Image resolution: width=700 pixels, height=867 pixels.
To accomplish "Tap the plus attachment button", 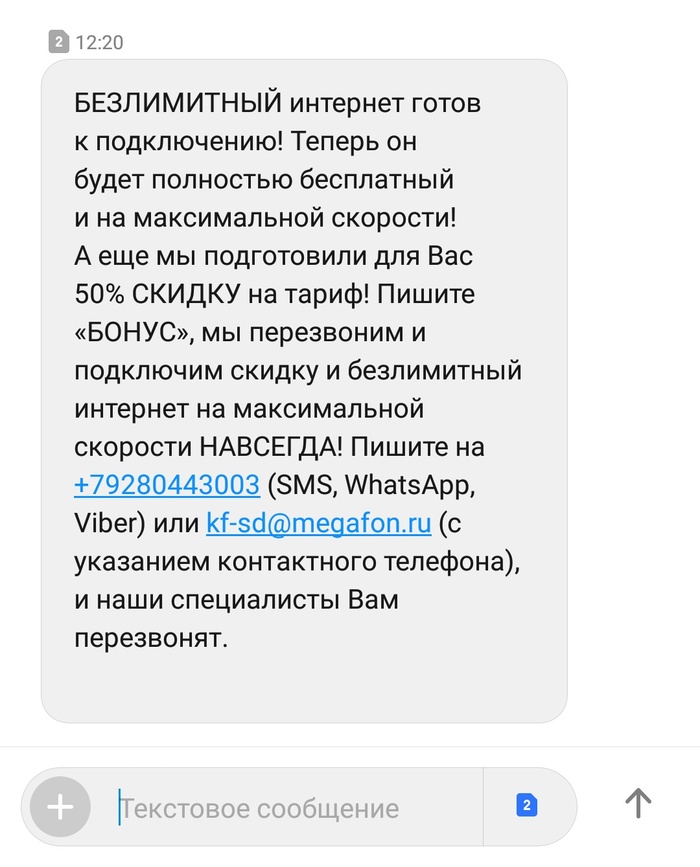I will coord(60,806).
